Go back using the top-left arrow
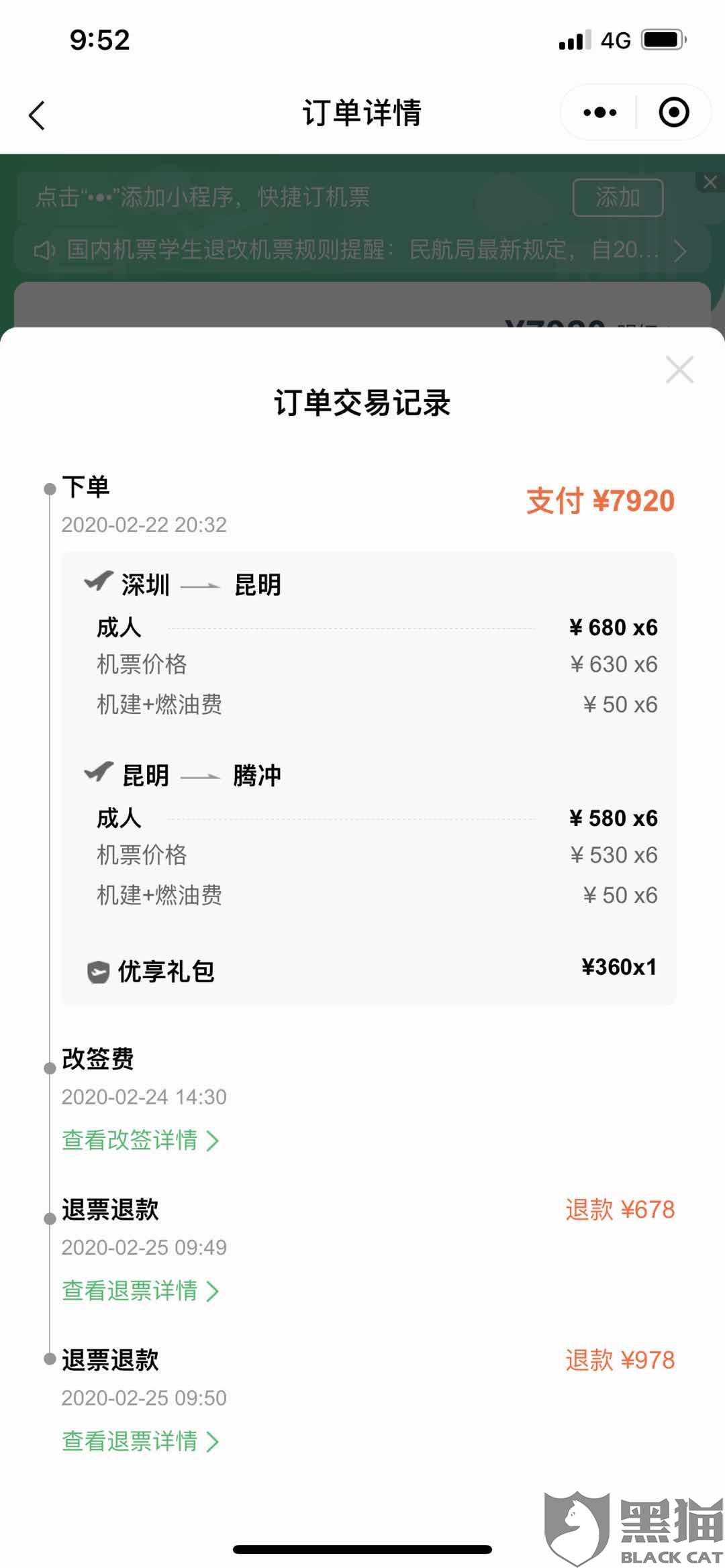The width and height of the screenshot is (725, 1568). pyautogui.click(x=37, y=115)
